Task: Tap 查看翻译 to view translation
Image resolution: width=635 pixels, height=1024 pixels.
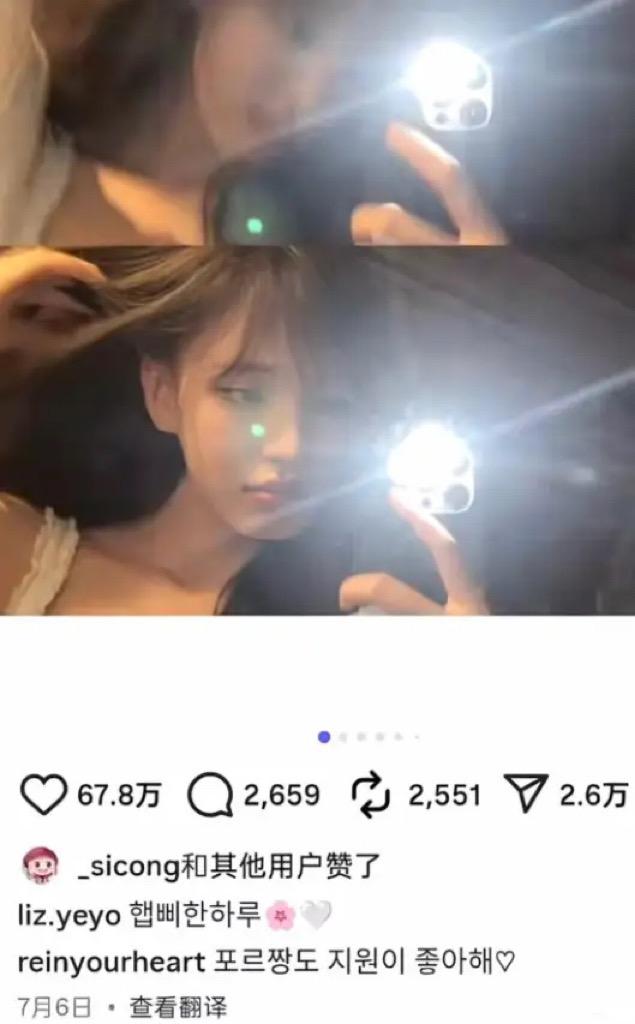Action: click(179, 1005)
